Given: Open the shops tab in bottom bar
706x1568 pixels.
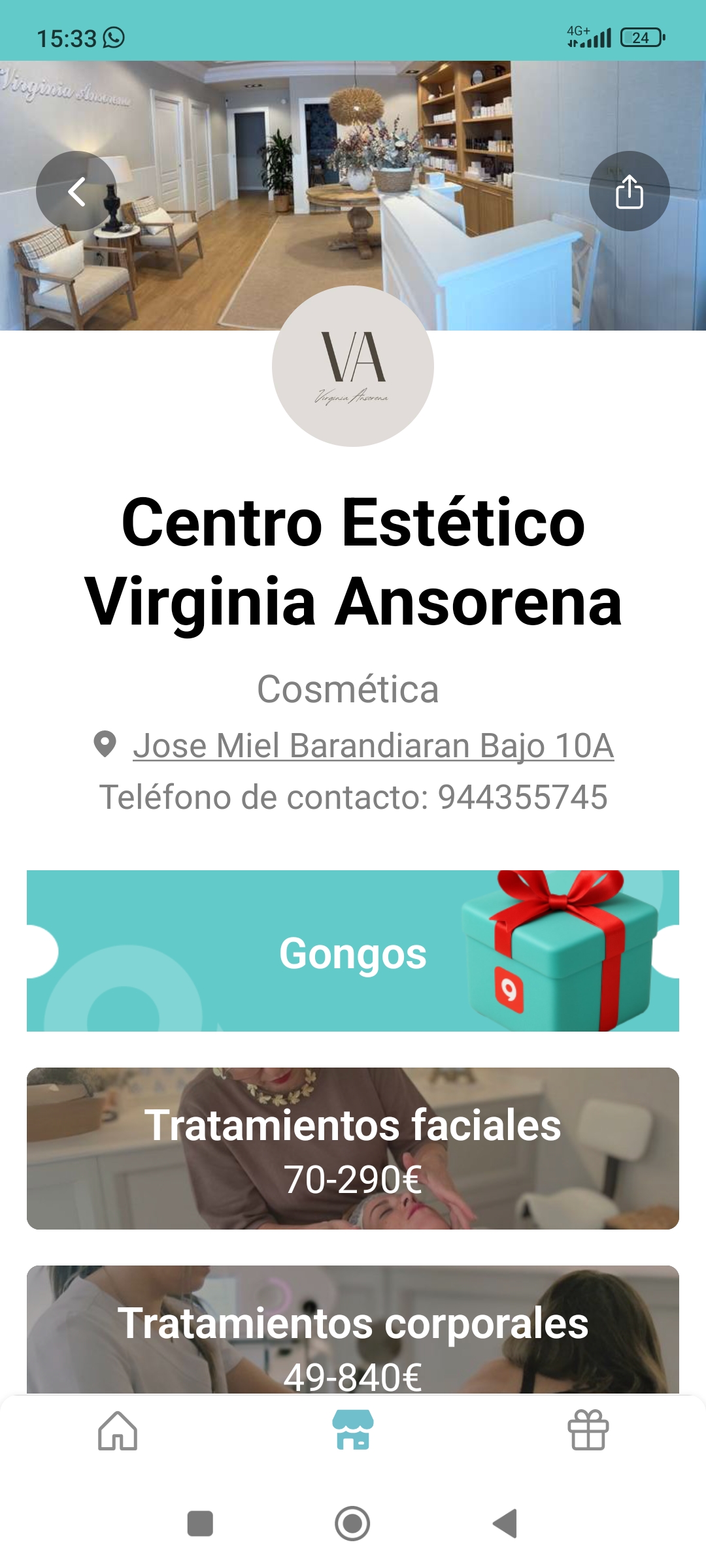Looking at the screenshot, I should 353,1431.
